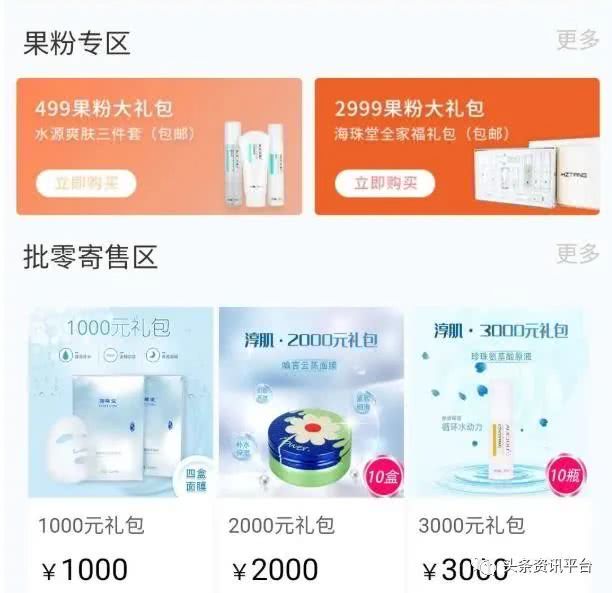
Task: Open 更多 link in 果粉专区 section
Action: coord(577,41)
